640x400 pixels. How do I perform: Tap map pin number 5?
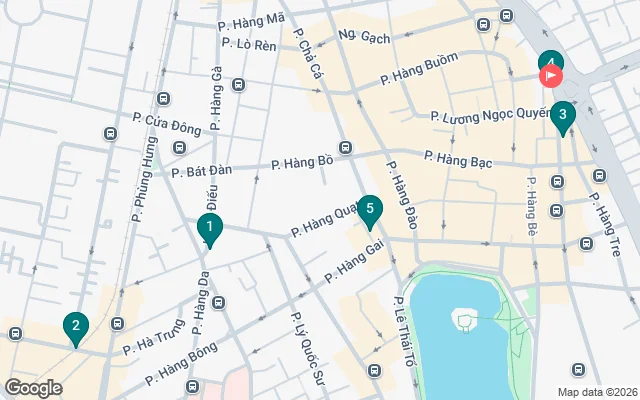pos(371,210)
